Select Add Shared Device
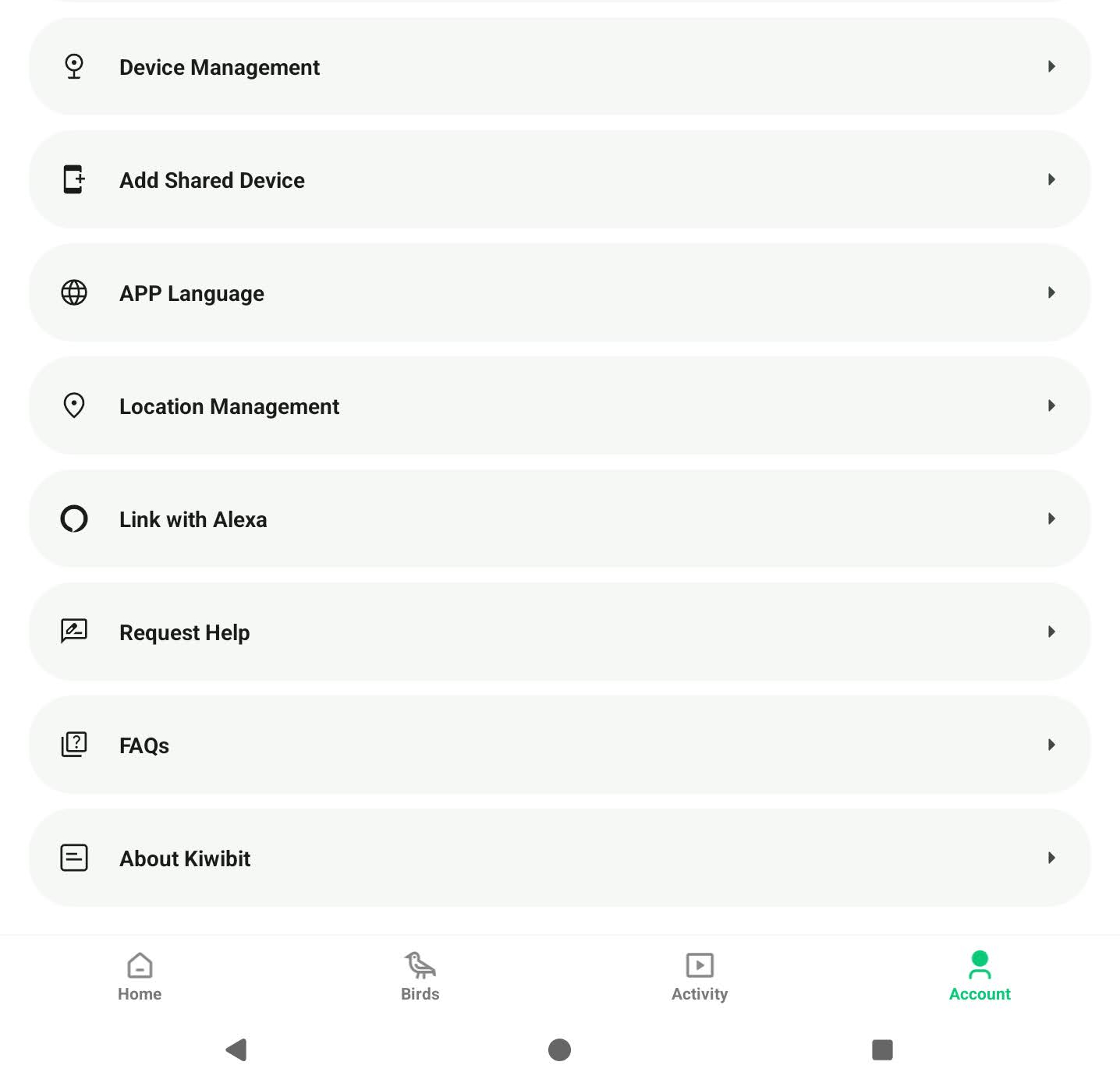The image size is (1120, 1083). pos(558,180)
